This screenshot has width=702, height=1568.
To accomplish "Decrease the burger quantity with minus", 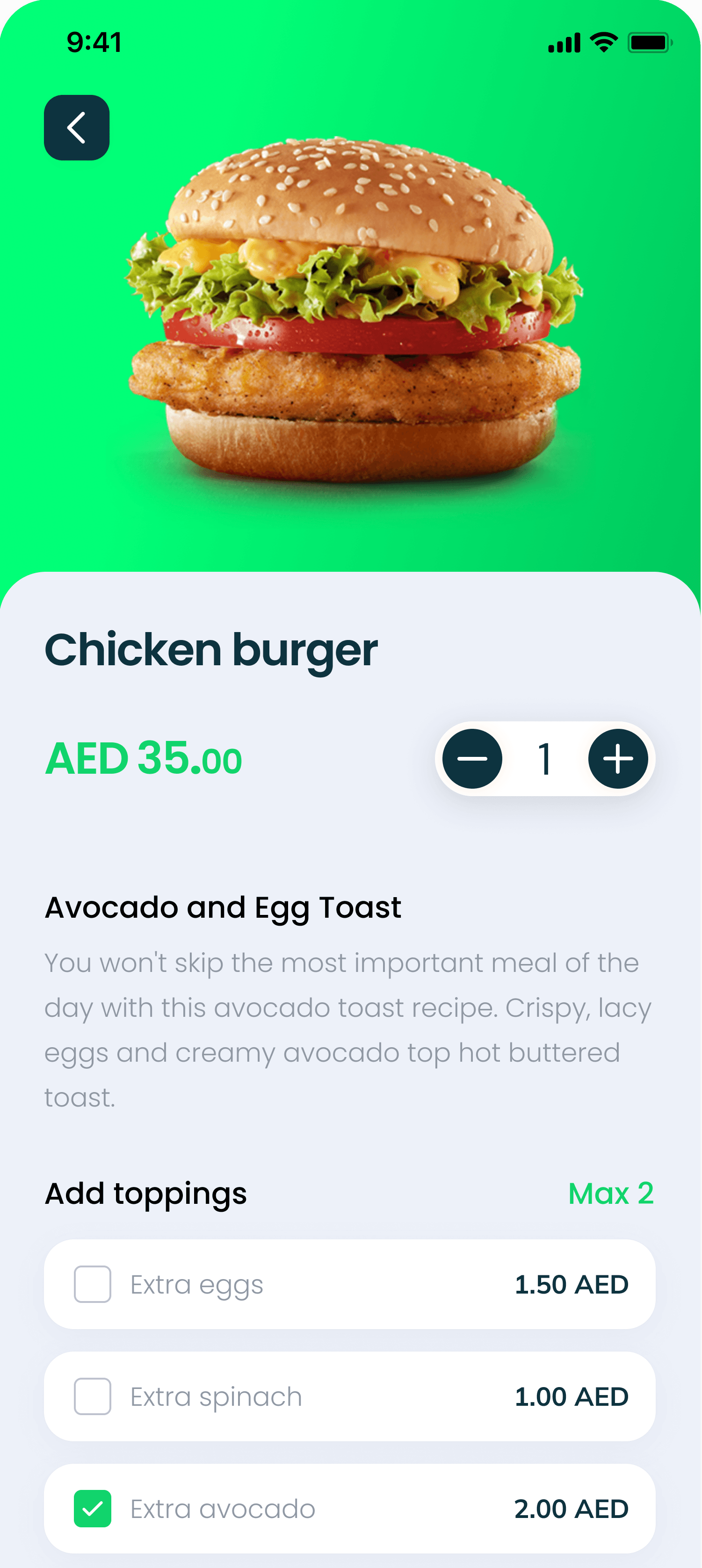I will point(472,758).
